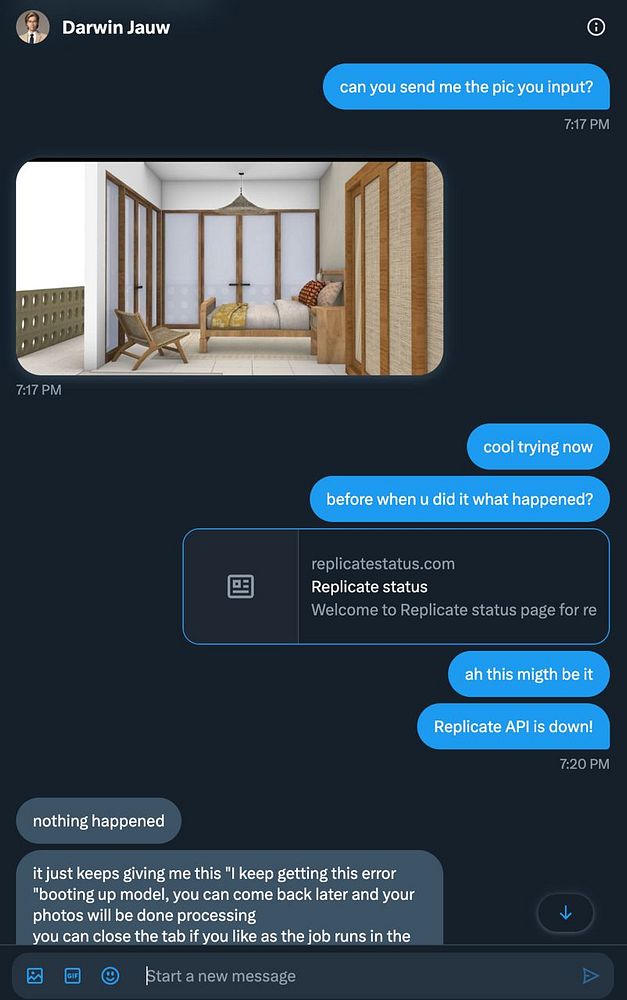View the bedroom photo full screen
Screen dimensions: 627x1000
230,267
